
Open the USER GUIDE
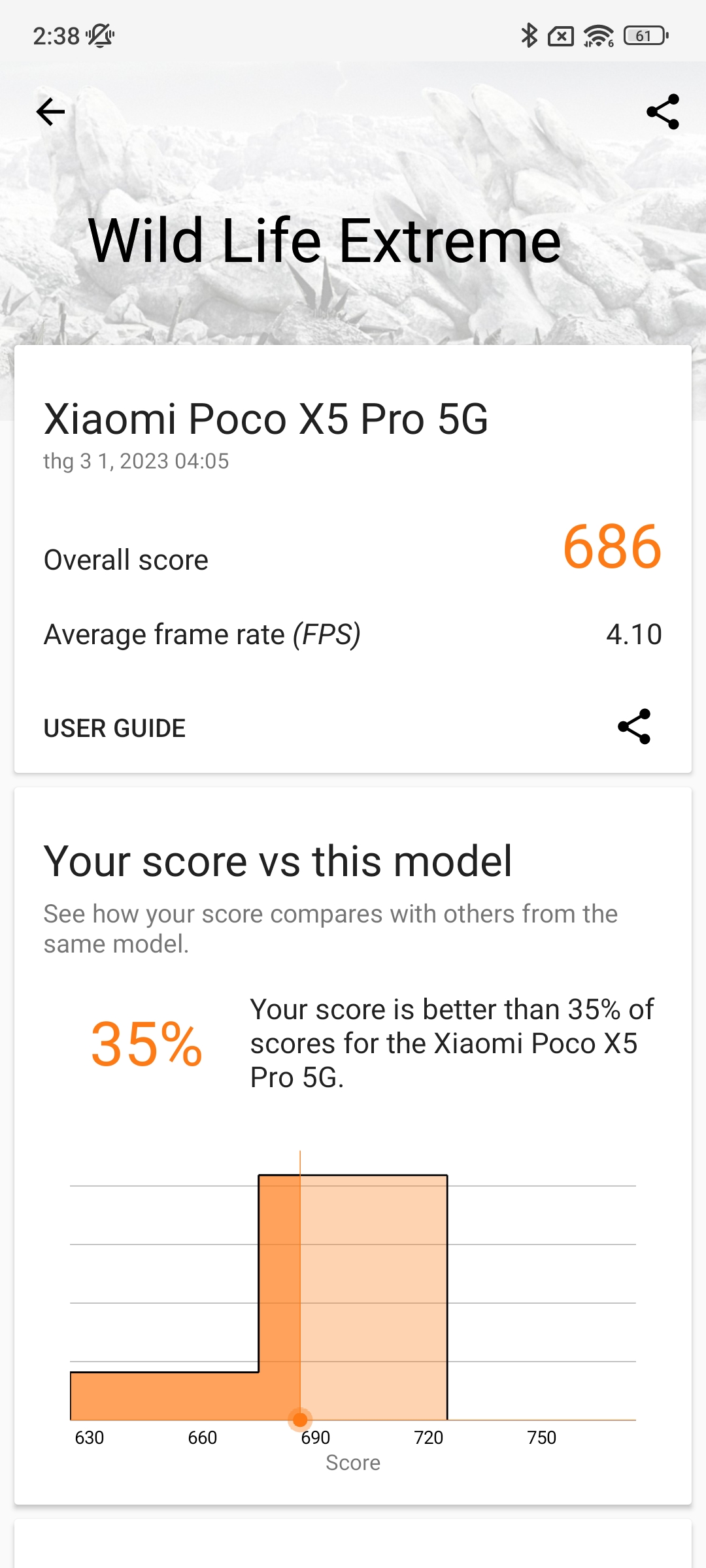click(114, 728)
